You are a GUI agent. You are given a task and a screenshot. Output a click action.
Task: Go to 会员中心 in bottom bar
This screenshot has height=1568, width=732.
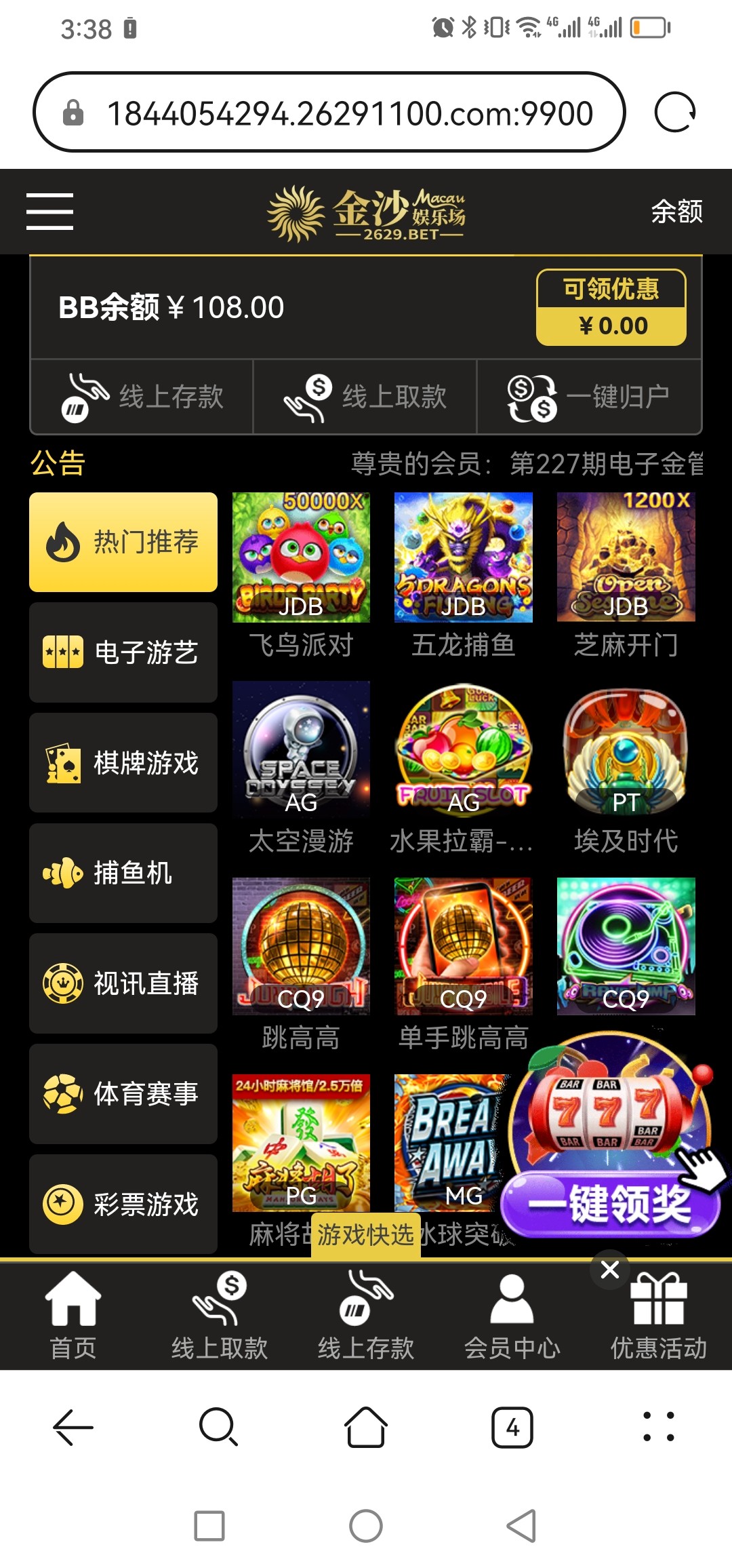[x=512, y=1318]
